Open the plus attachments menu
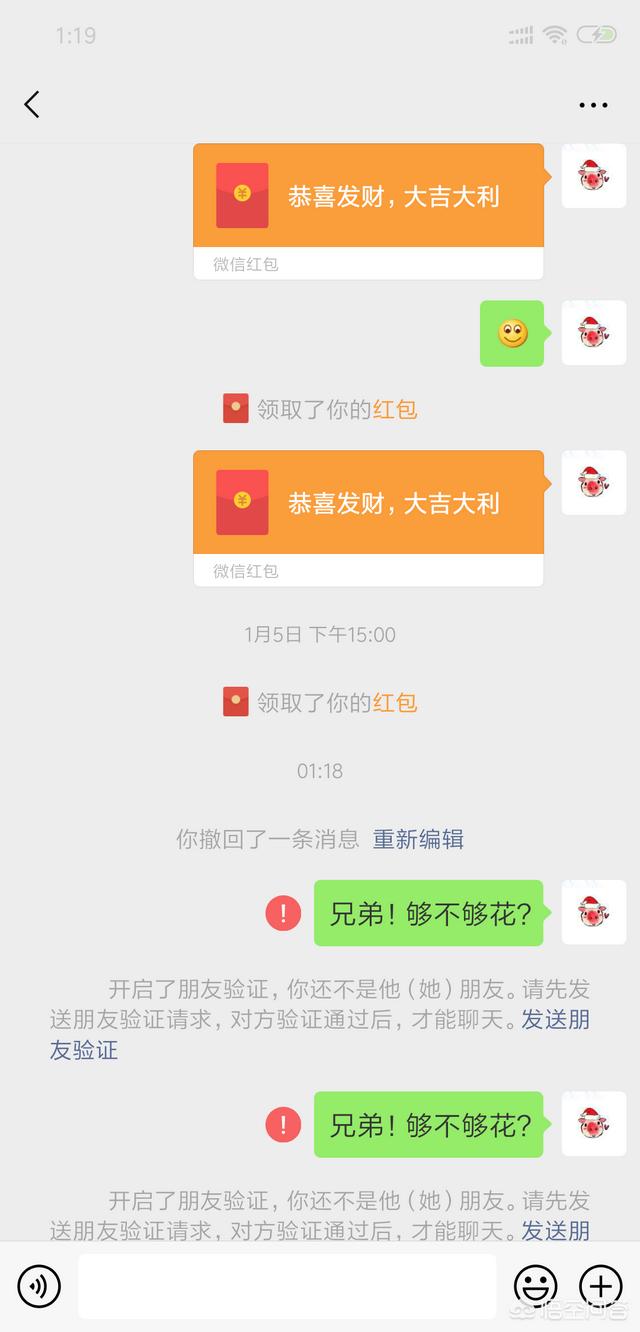 [x=600, y=1286]
